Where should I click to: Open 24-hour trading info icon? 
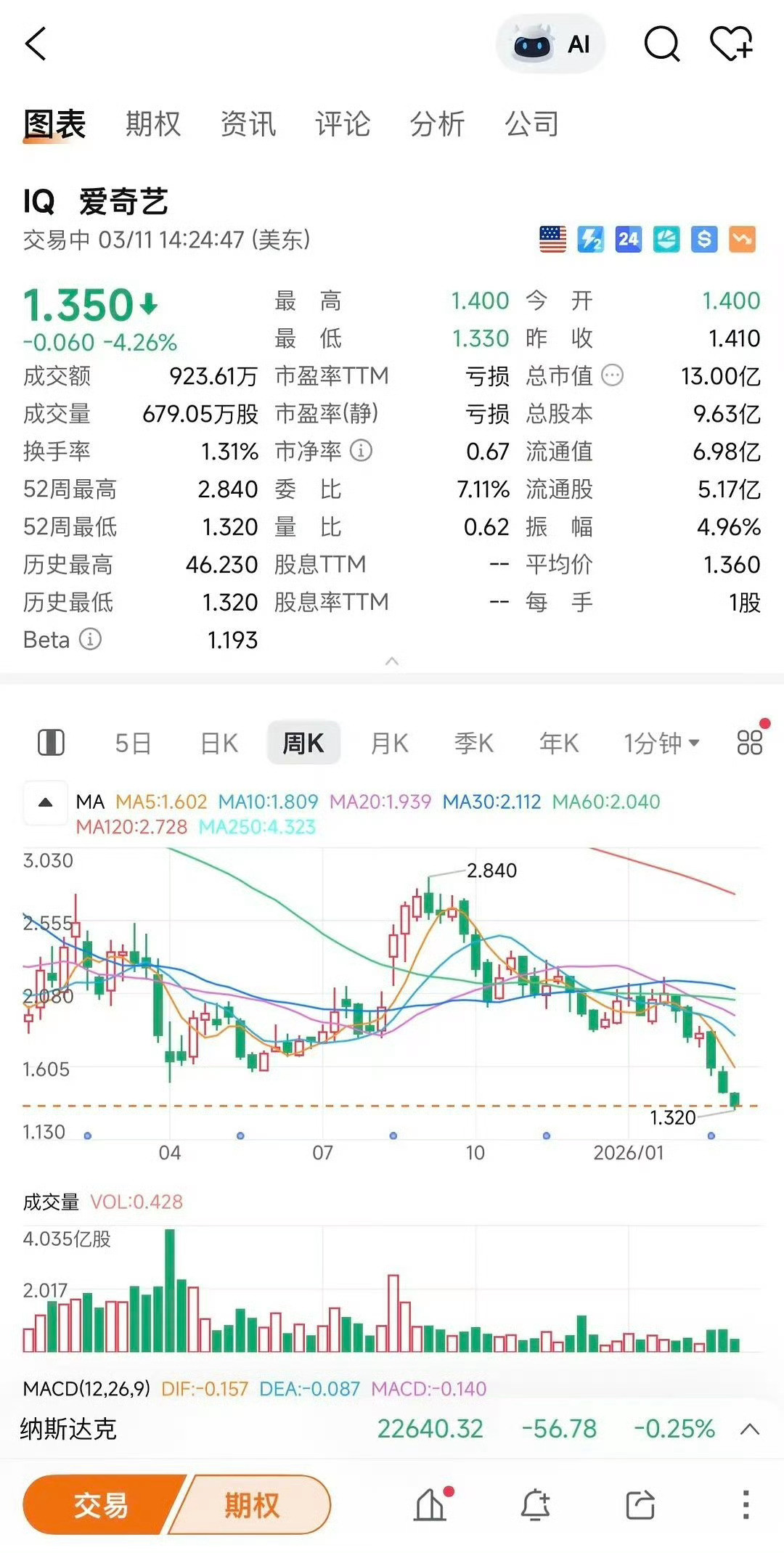coord(629,240)
